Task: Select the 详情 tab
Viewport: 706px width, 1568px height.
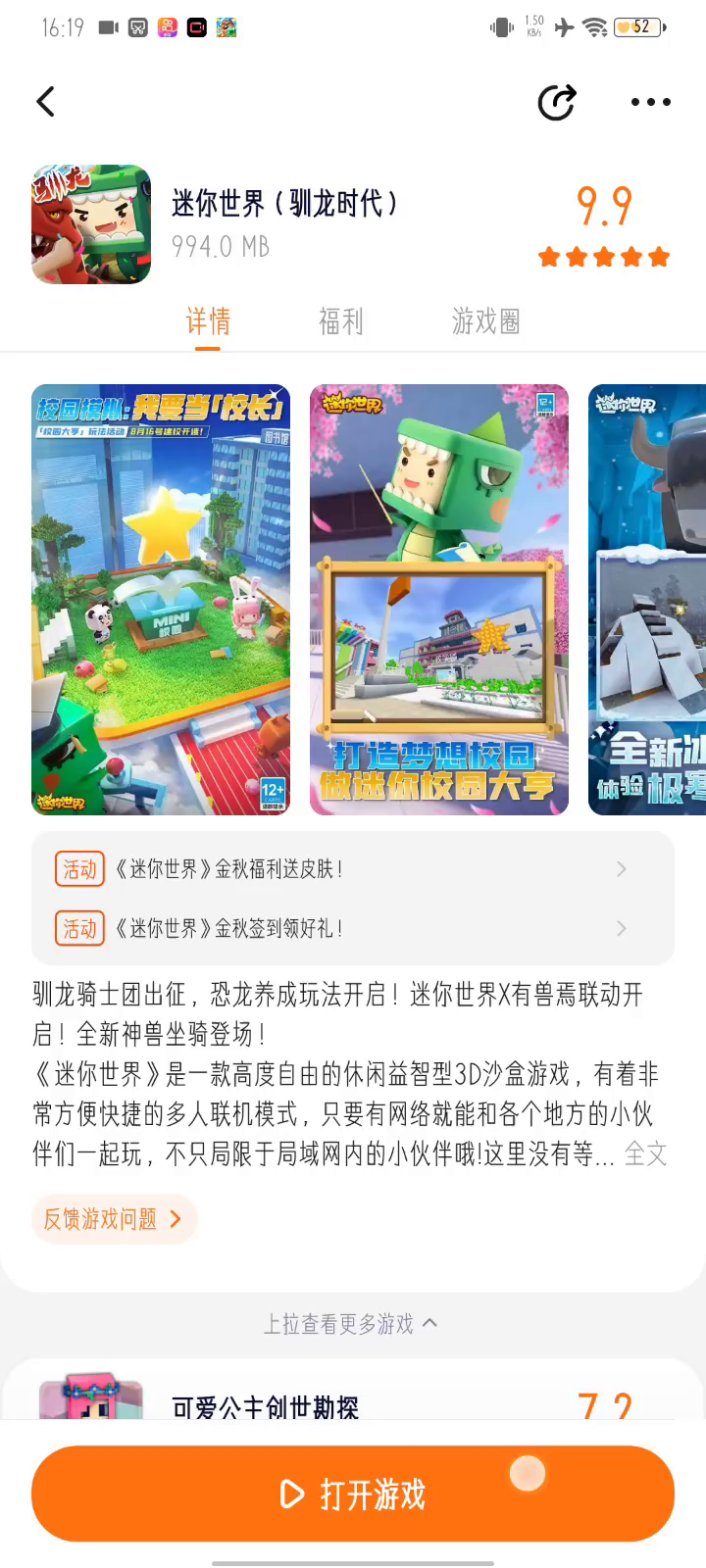Action: (x=208, y=321)
